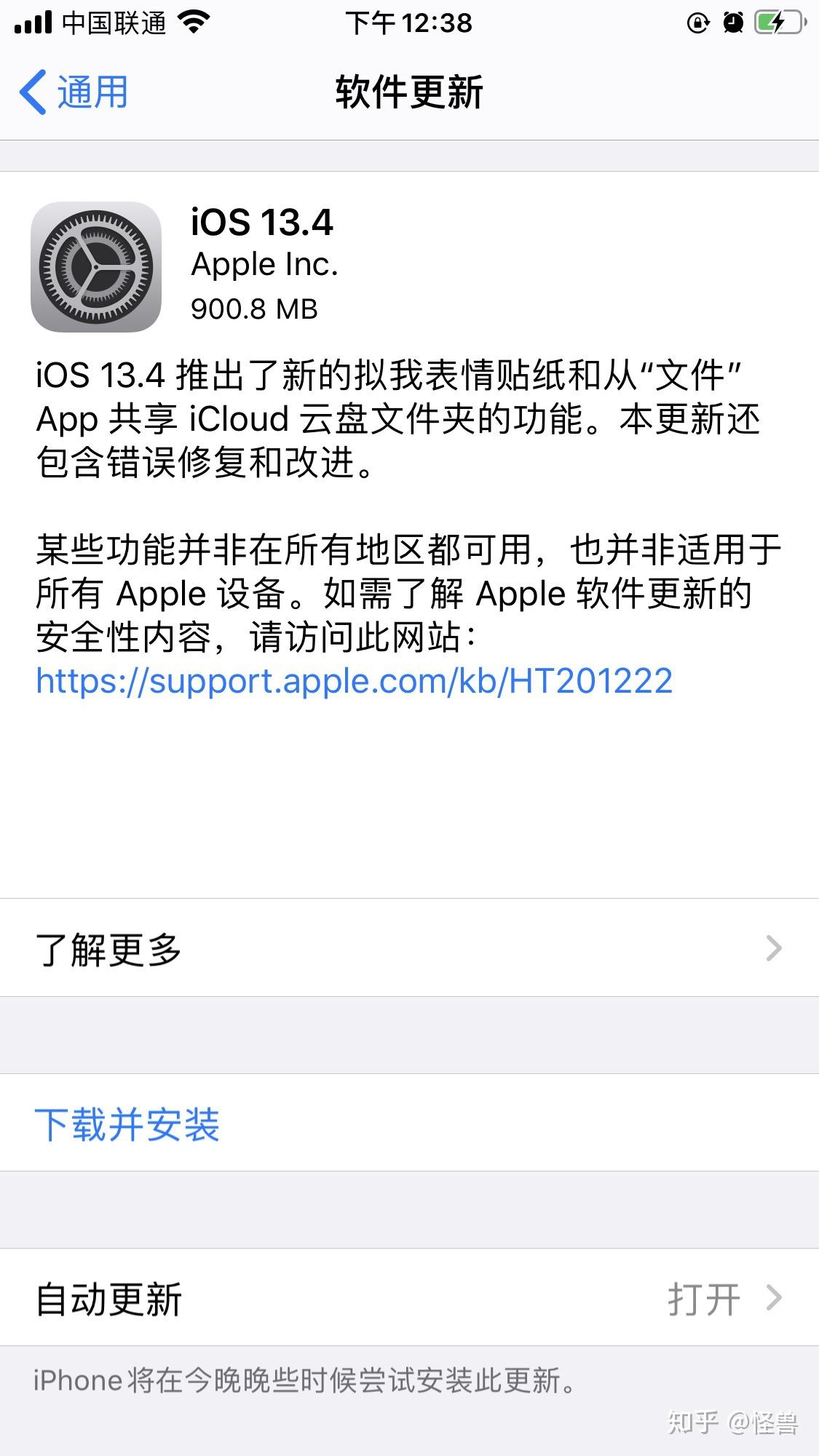Image resolution: width=819 pixels, height=1456 pixels.
Task: Go back to 通用 settings
Action: 74,92
